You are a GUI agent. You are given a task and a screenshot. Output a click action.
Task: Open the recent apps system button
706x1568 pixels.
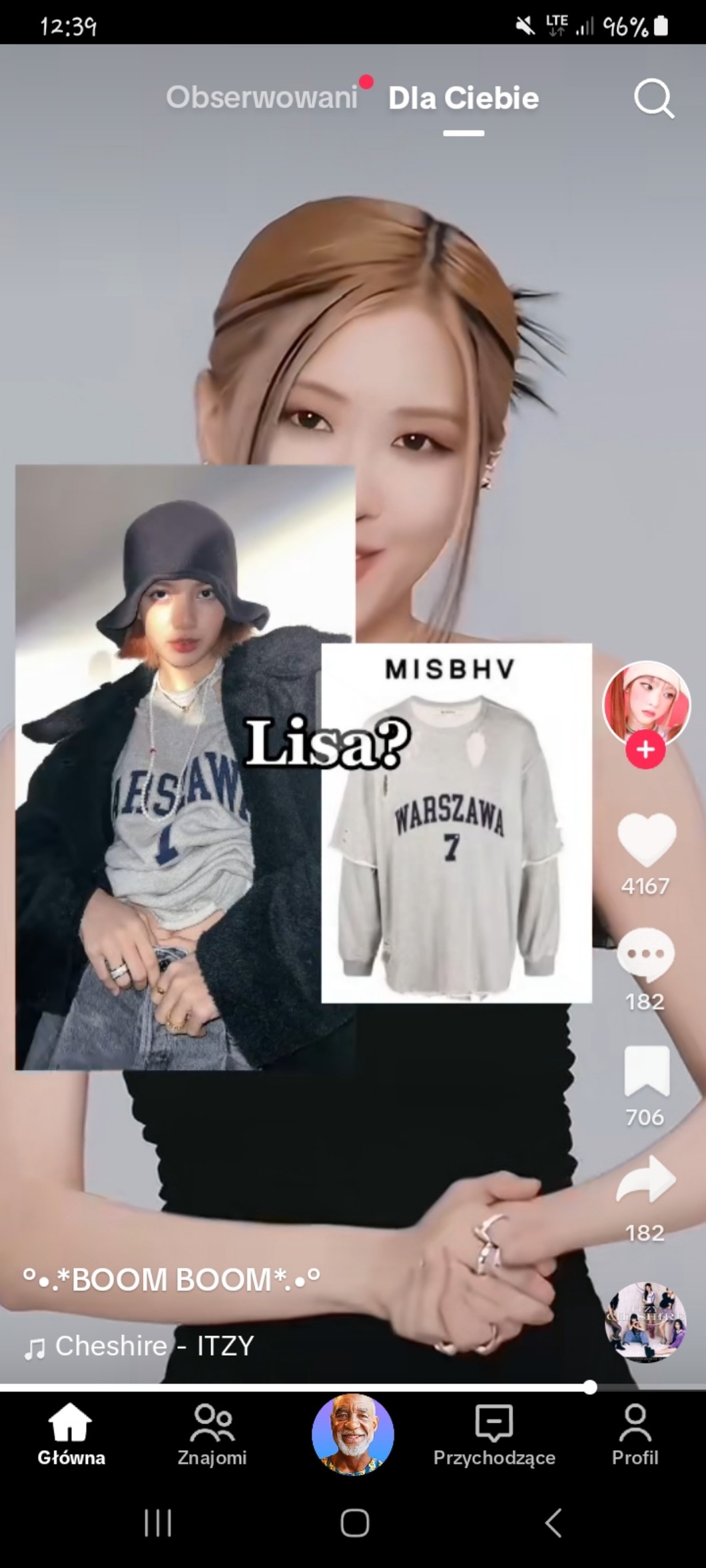click(158, 1523)
